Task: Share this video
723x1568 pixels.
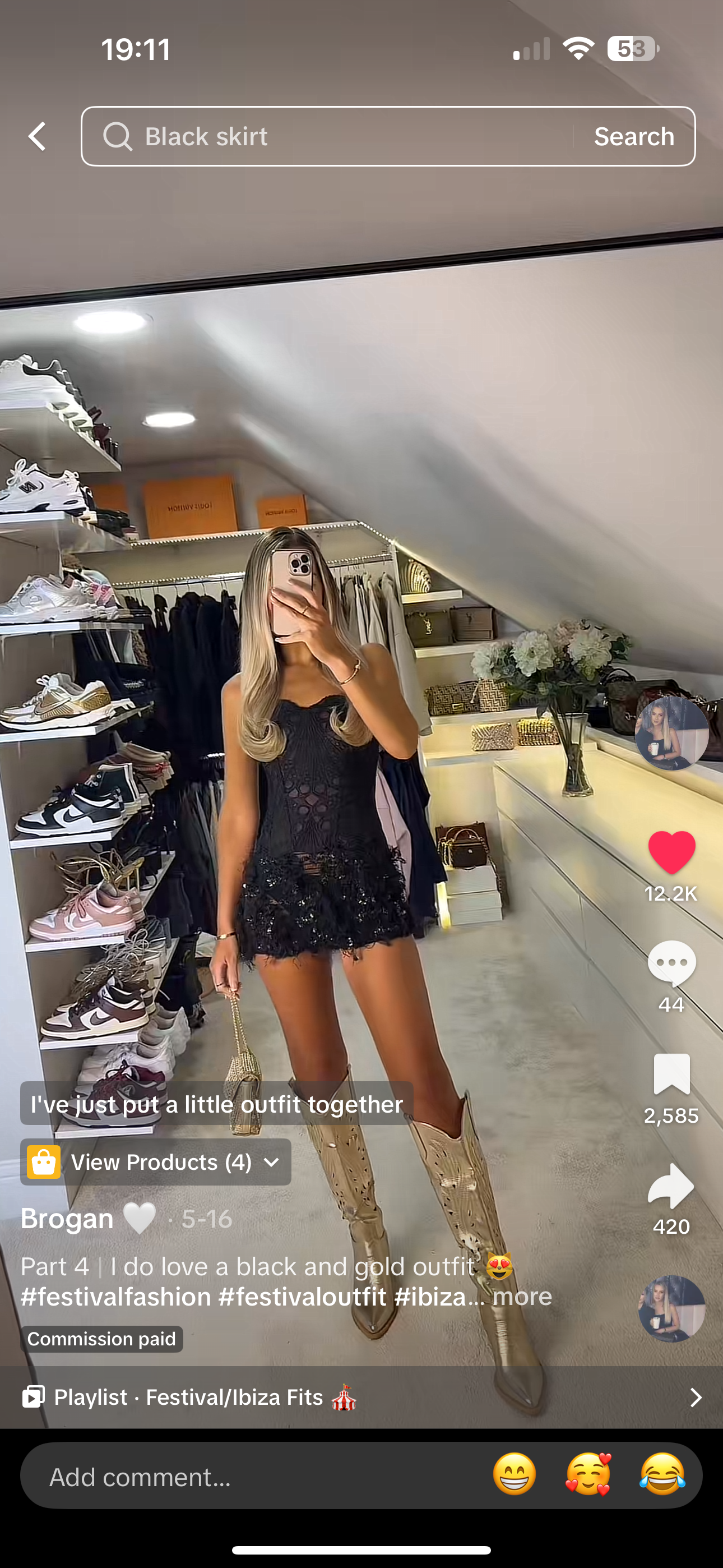Action: [671, 1186]
